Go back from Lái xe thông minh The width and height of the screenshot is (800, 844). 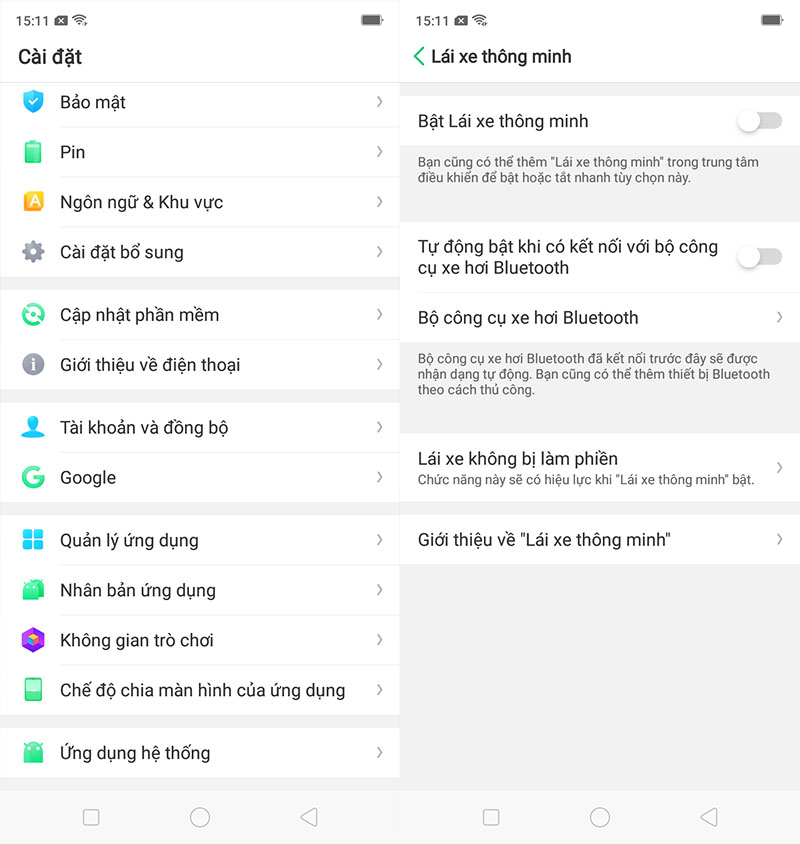419,57
